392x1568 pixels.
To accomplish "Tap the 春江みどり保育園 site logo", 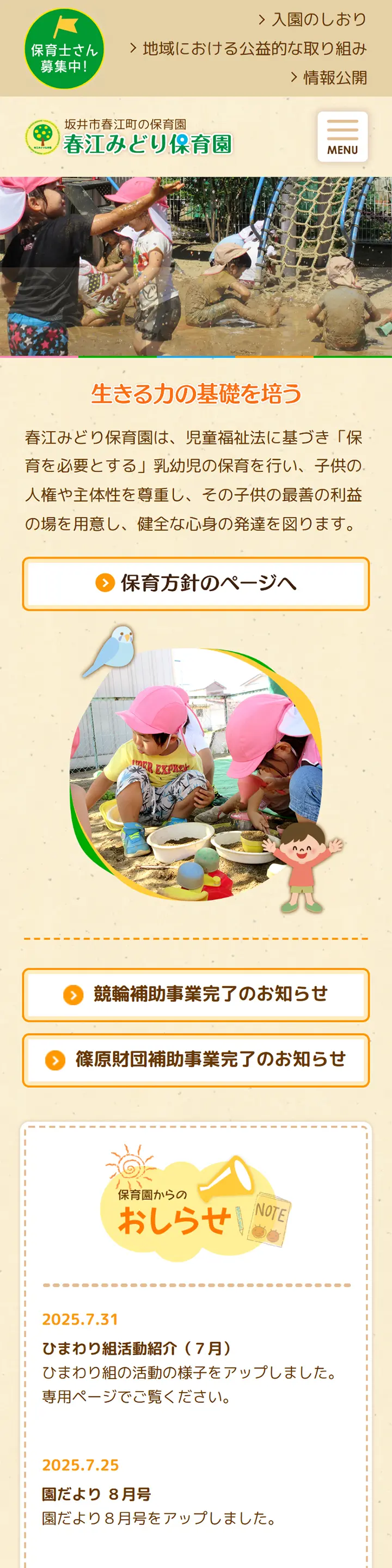I will tap(129, 137).
